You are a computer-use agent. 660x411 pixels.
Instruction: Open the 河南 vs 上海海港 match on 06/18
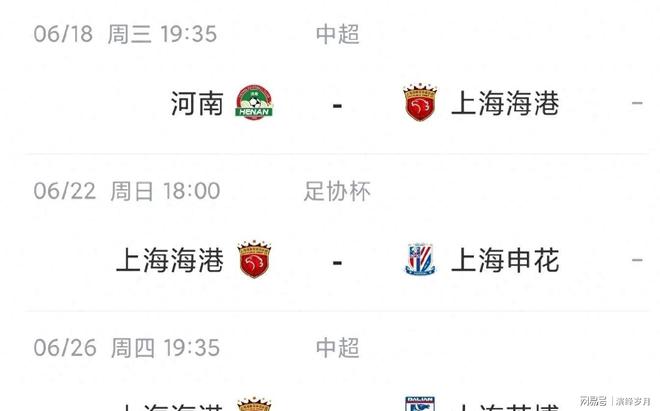click(337, 104)
